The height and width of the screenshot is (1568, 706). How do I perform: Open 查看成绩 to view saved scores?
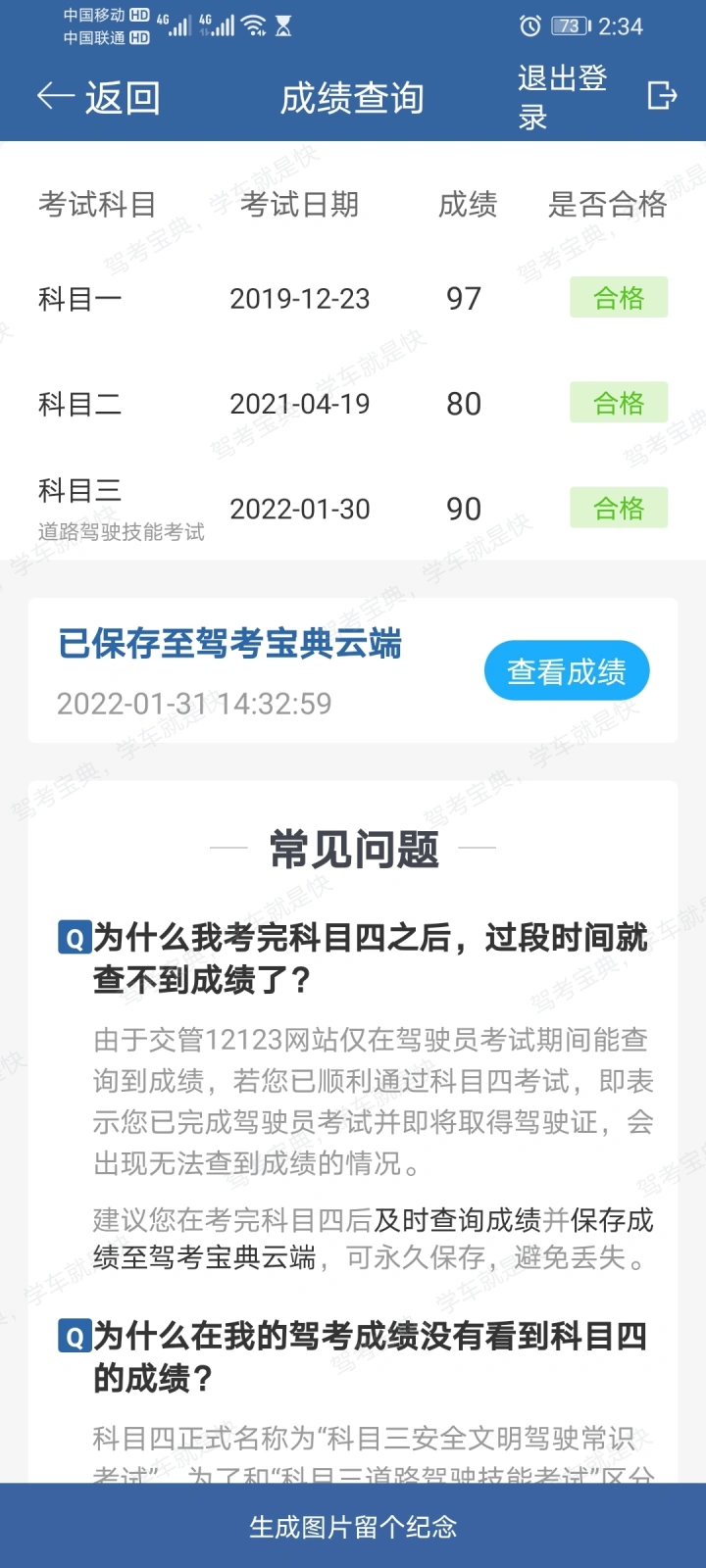(566, 671)
